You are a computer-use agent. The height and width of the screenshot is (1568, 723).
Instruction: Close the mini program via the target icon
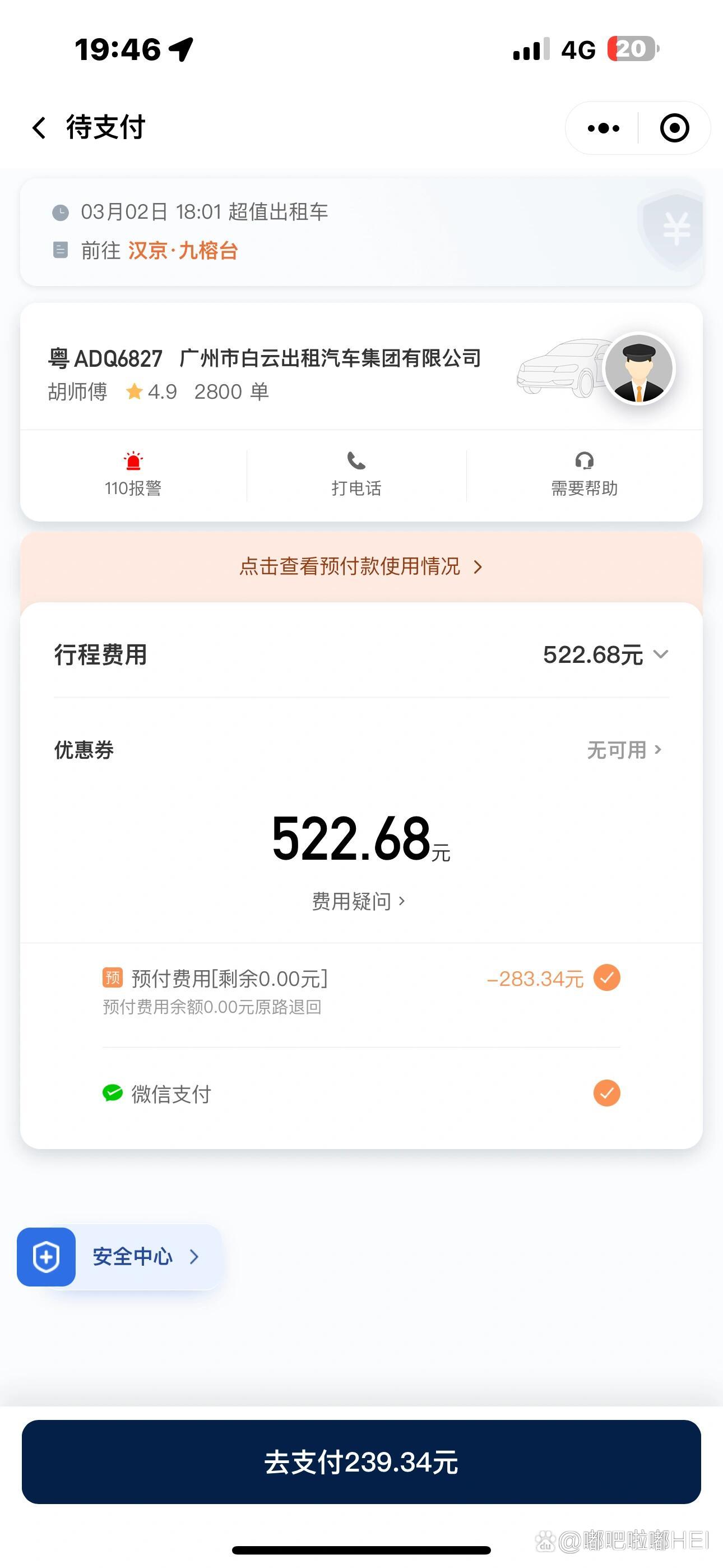674,128
